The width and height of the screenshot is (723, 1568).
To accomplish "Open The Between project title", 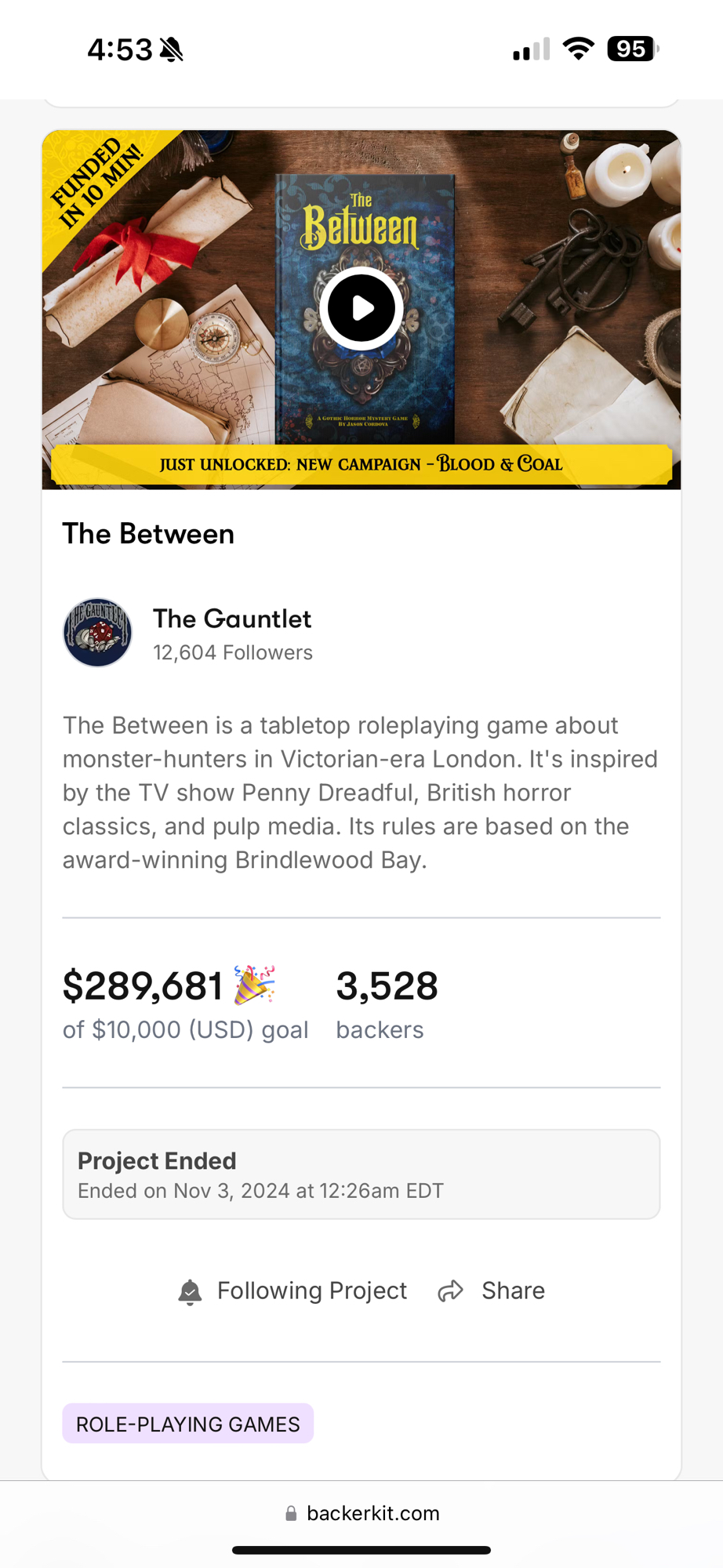I will (x=148, y=534).
